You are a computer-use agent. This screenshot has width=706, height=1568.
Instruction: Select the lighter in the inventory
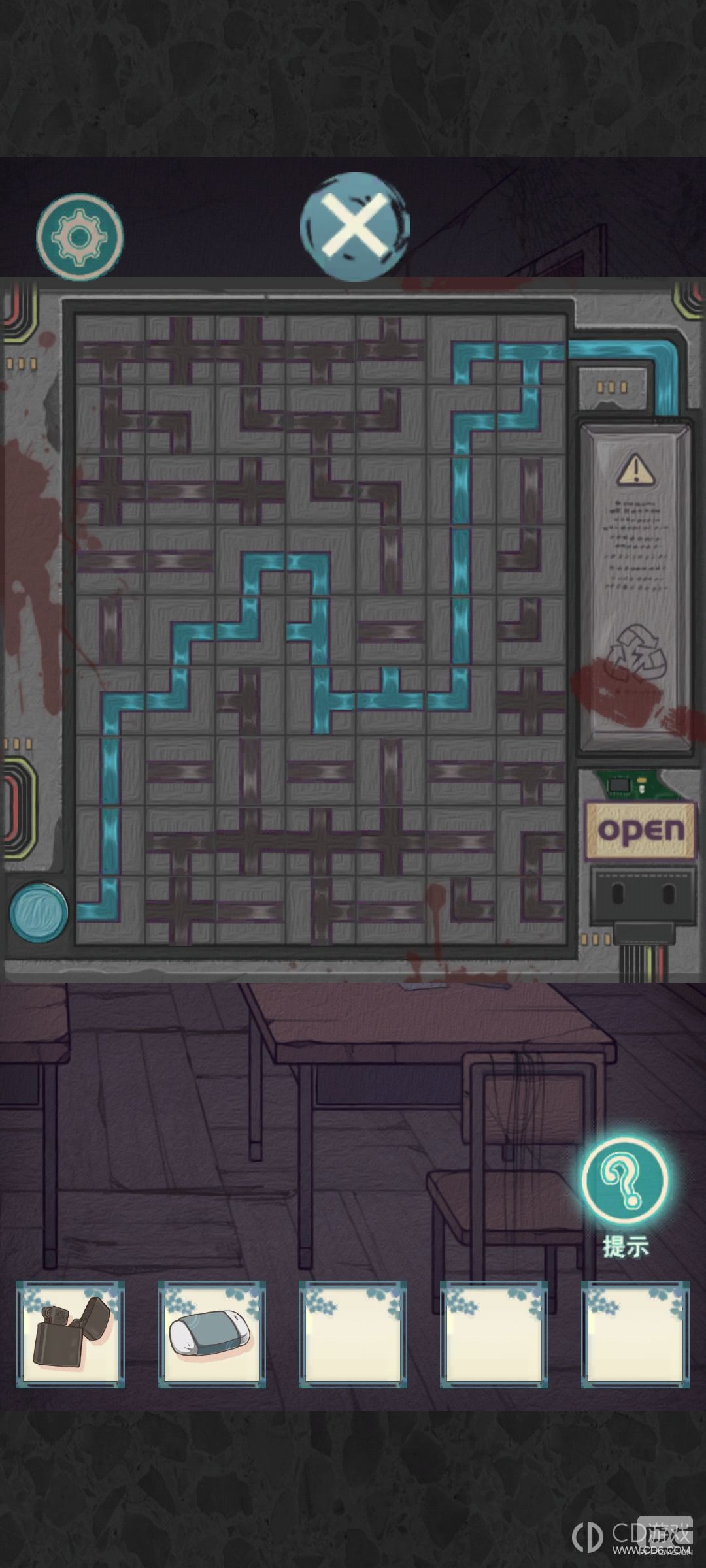pyautogui.click(x=71, y=1334)
